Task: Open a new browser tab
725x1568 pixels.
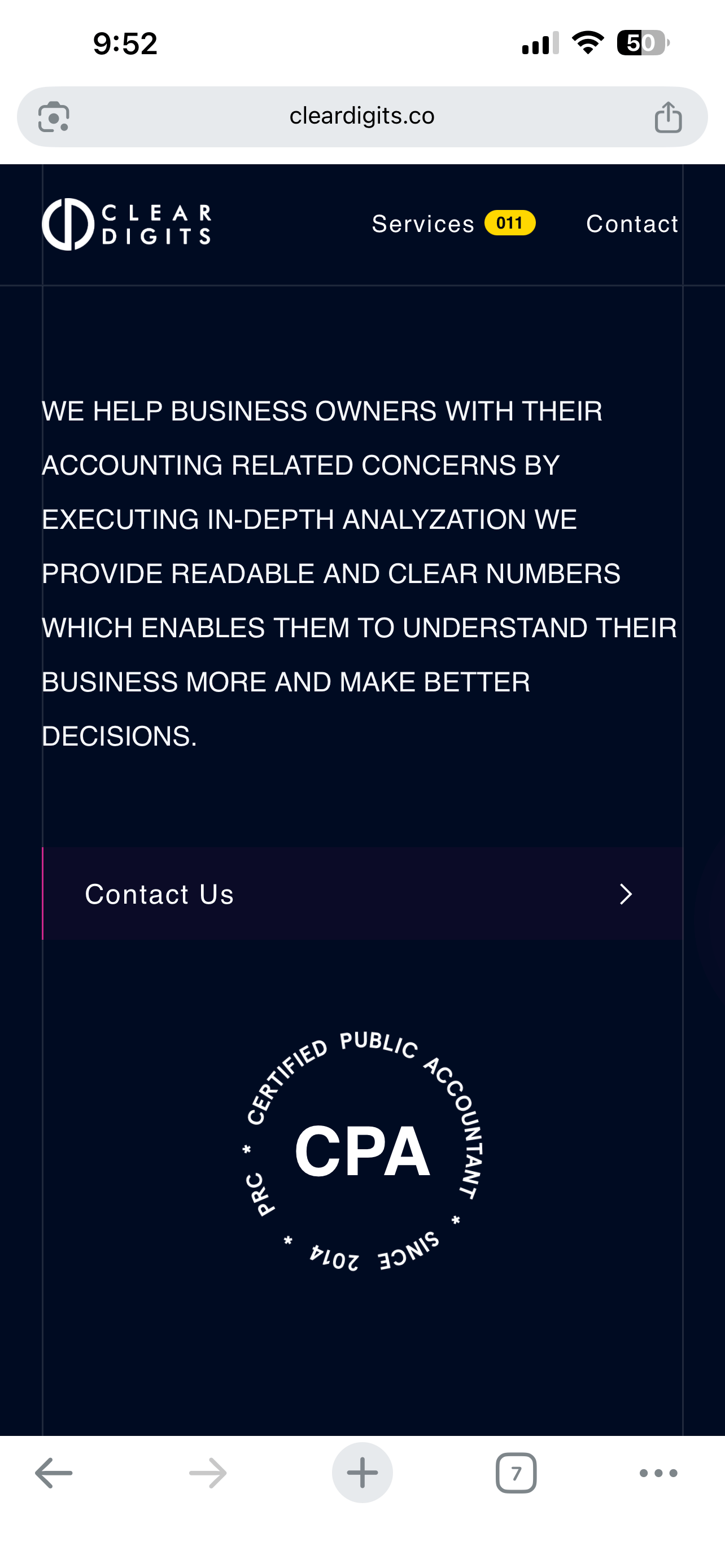Action: (x=362, y=1473)
